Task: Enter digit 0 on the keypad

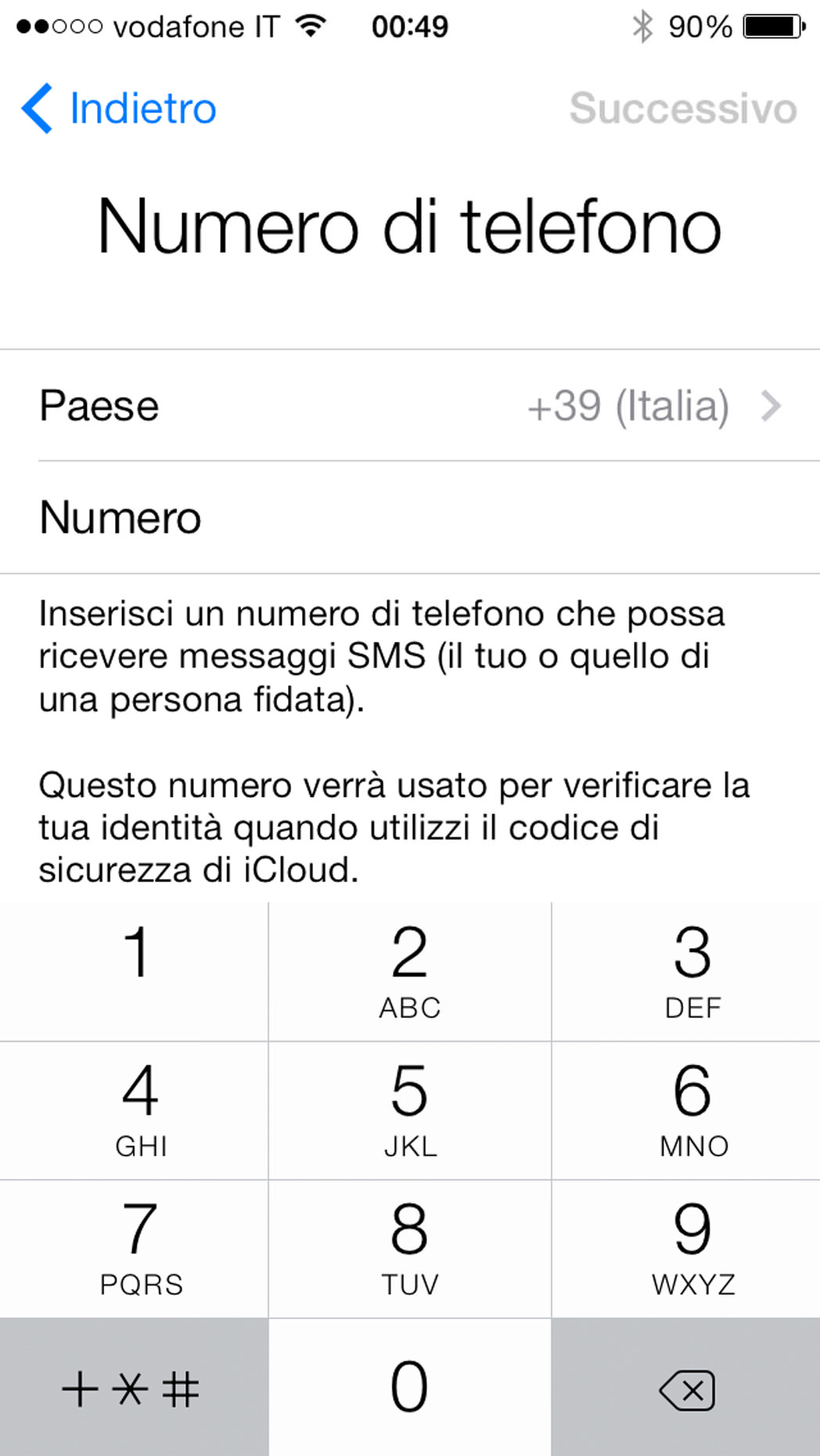Action: click(x=409, y=1386)
